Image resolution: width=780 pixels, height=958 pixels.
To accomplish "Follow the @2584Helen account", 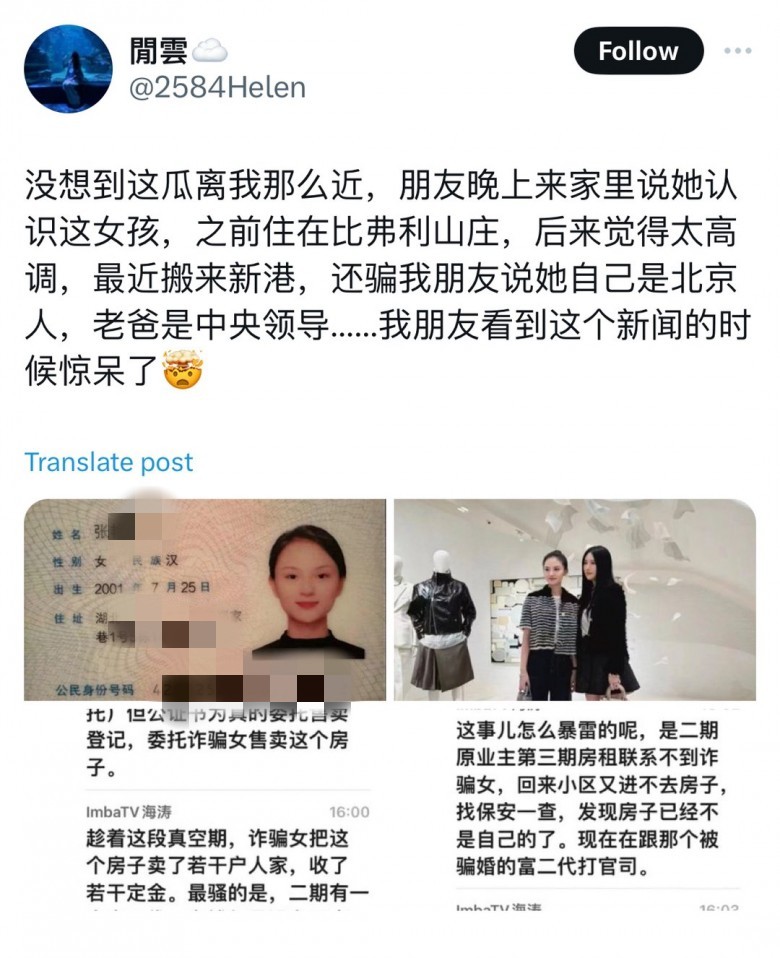I will [638, 51].
